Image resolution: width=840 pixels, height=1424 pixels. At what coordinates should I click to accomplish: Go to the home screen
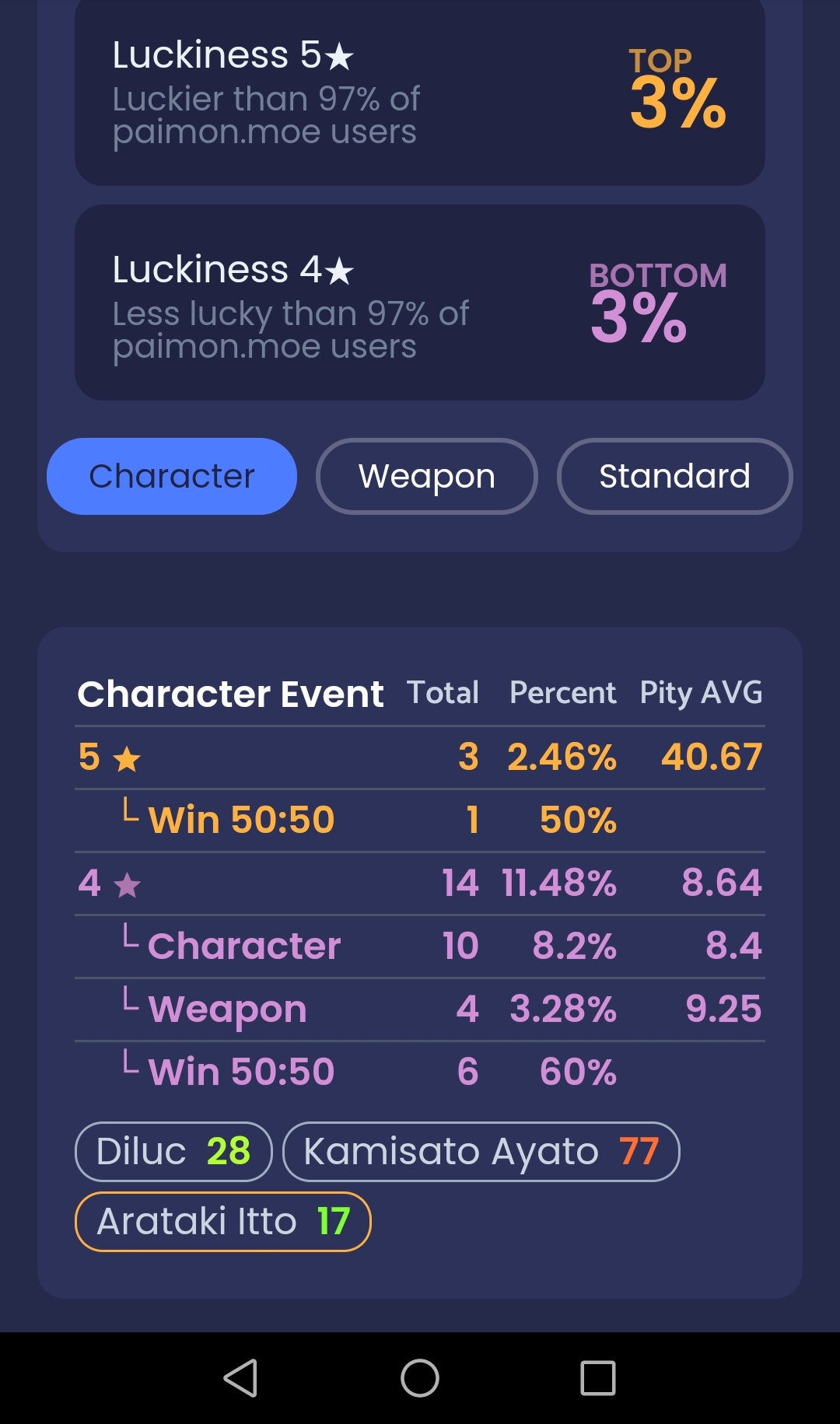420,1378
